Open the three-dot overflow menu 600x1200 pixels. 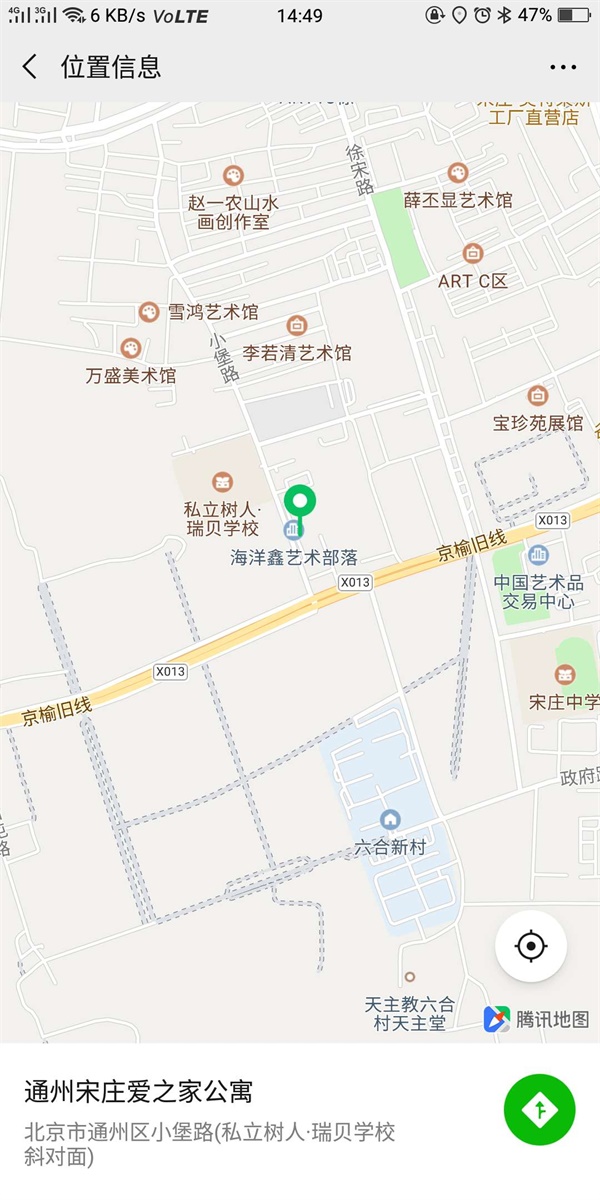pos(563,67)
